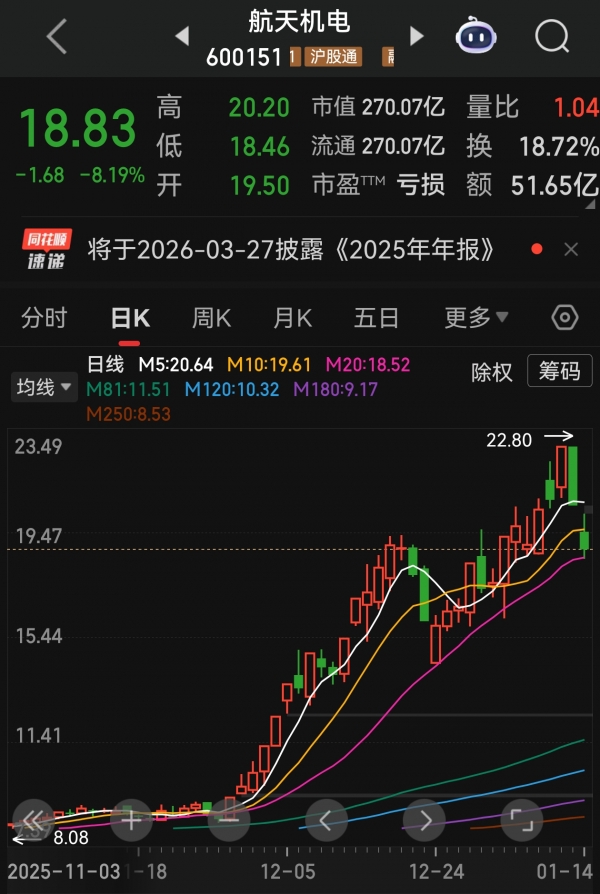This screenshot has height=894, width=600.
Task: Change the 除权 adjustment setting
Action: tap(491, 372)
